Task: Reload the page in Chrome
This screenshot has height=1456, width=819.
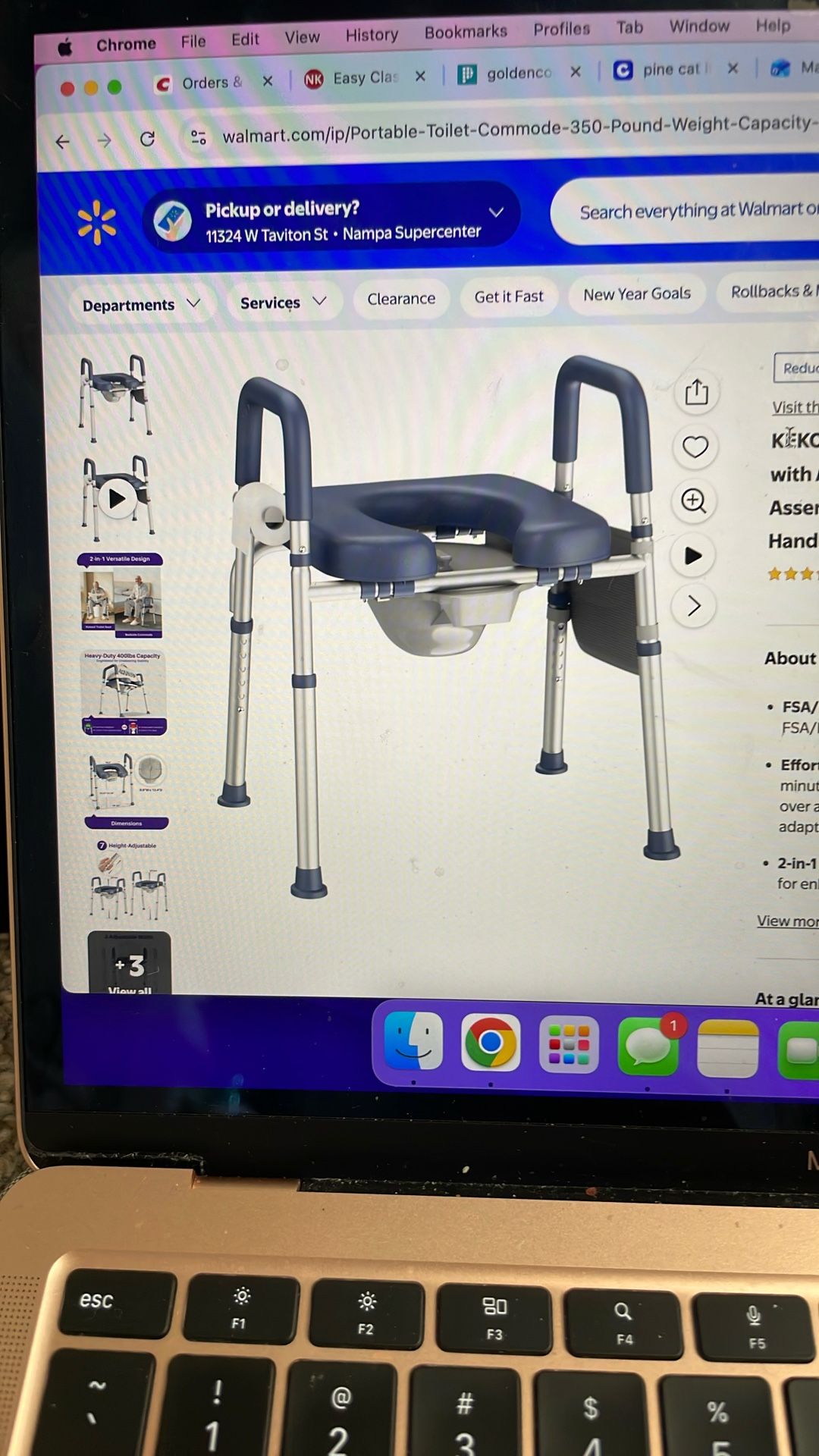Action: pos(147,139)
